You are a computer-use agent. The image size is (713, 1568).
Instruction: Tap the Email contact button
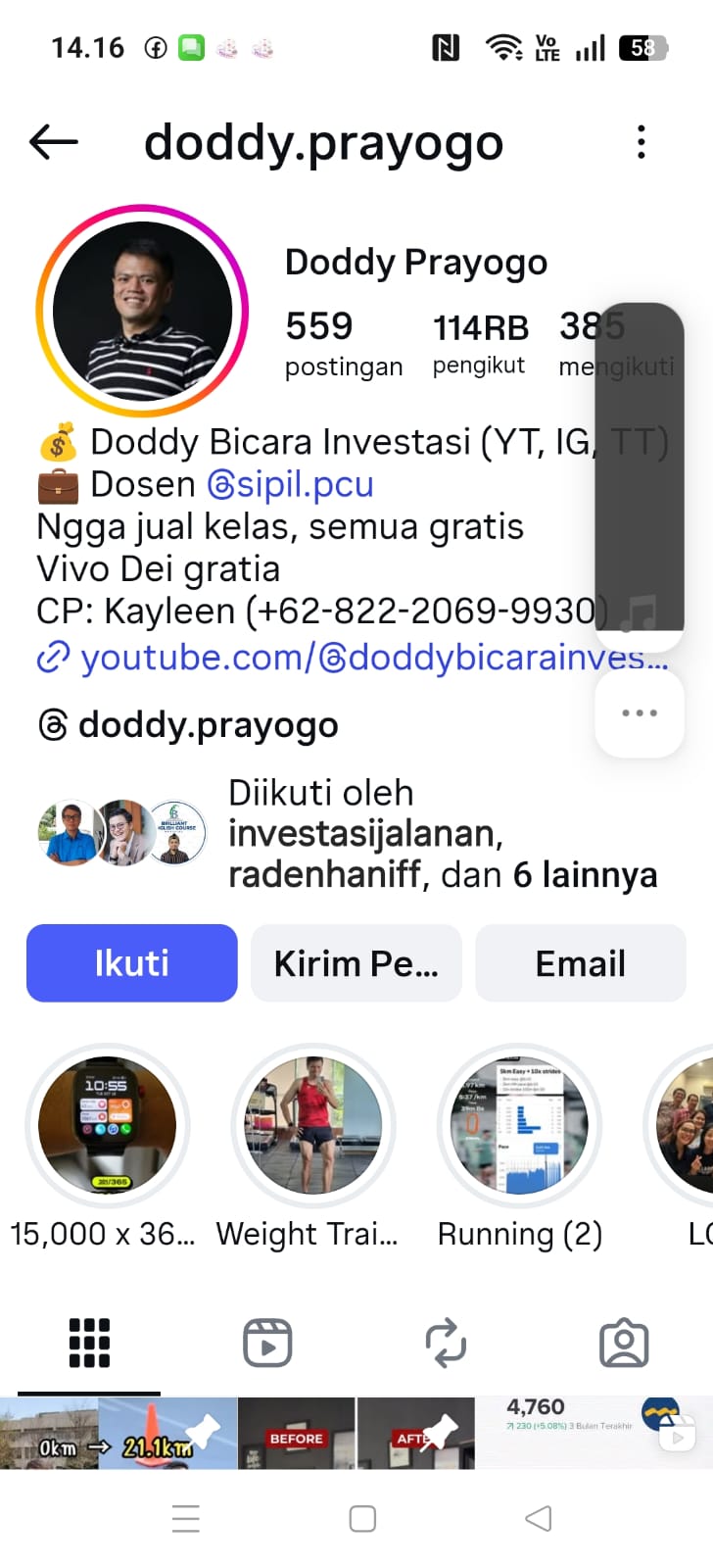pyautogui.click(x=580, y=963)
